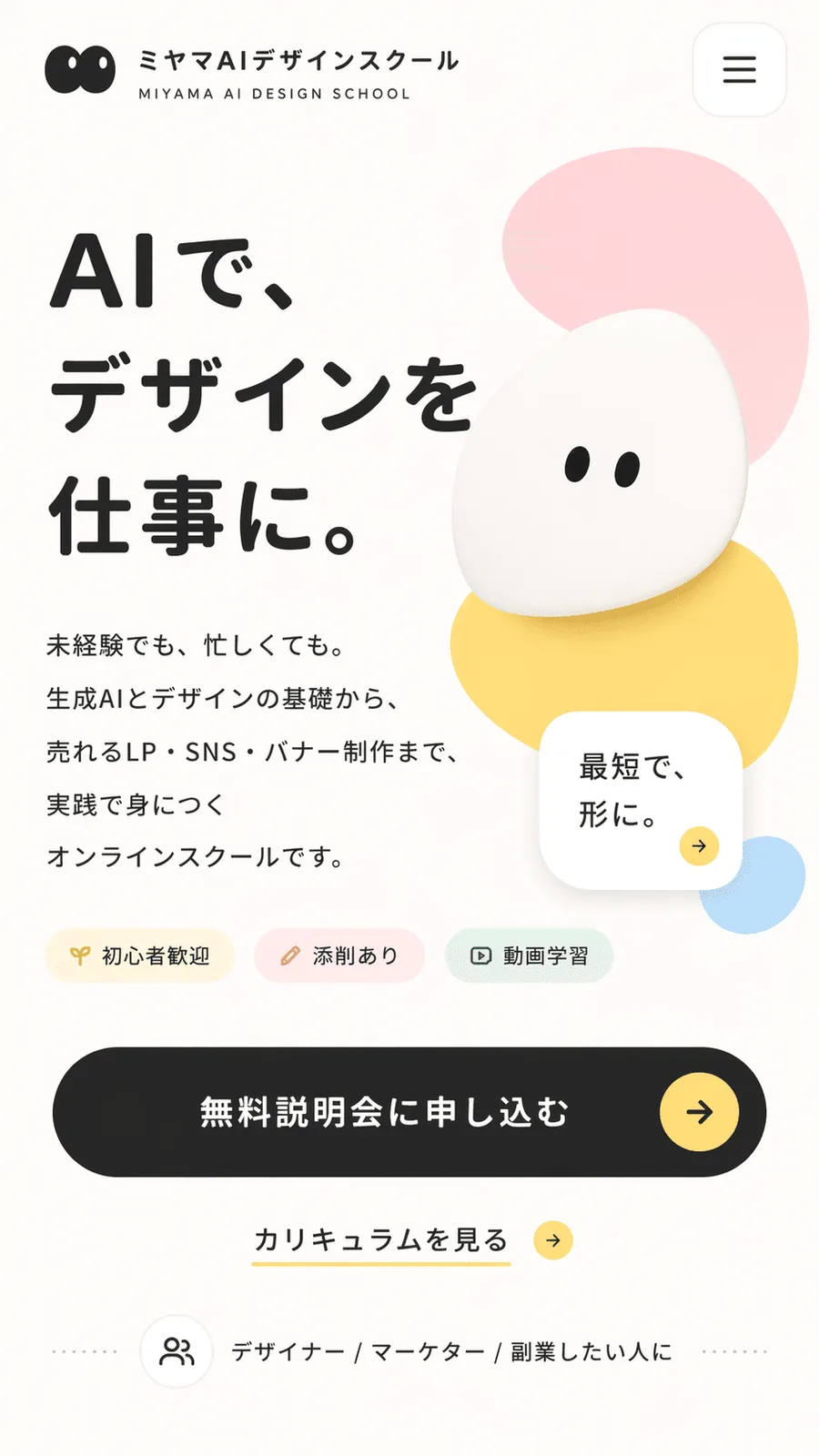Open the hamburger menu
This screenshot has height=1456, width=819.
739,70
